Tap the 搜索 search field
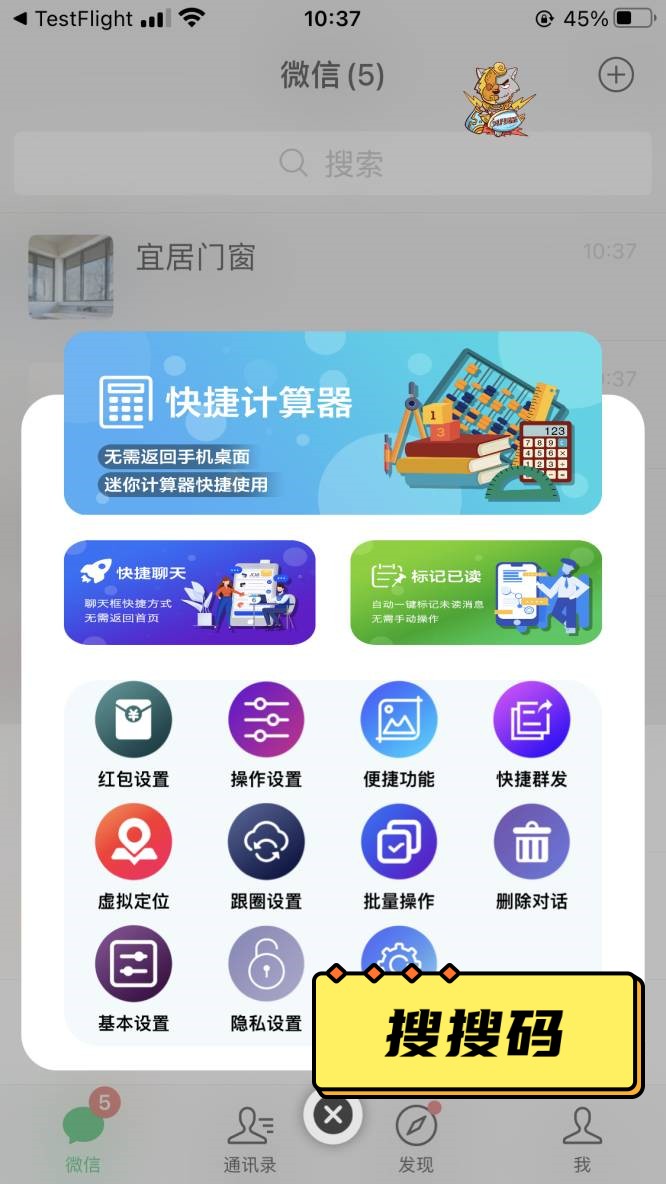 pos(332,163)
